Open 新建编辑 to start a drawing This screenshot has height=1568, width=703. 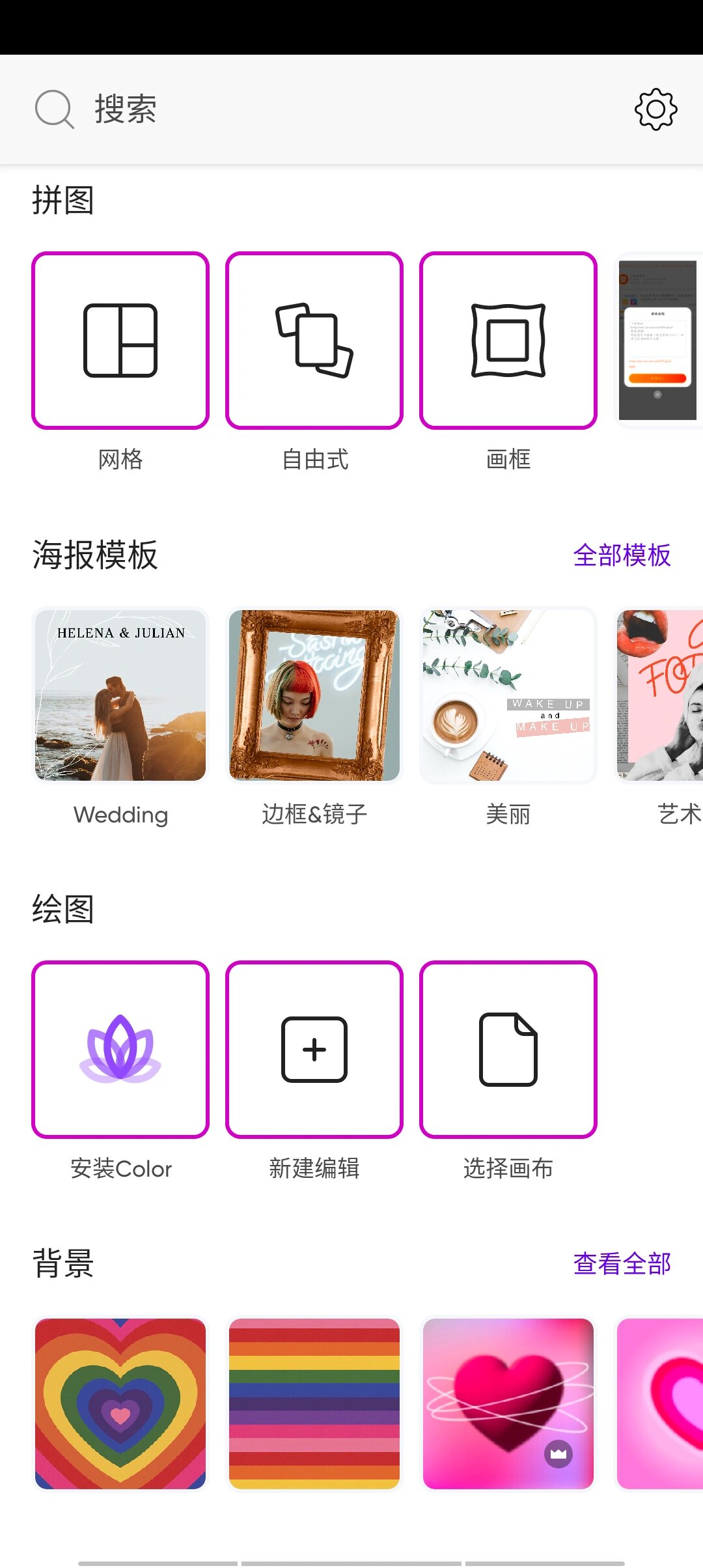click(314, 1049)
